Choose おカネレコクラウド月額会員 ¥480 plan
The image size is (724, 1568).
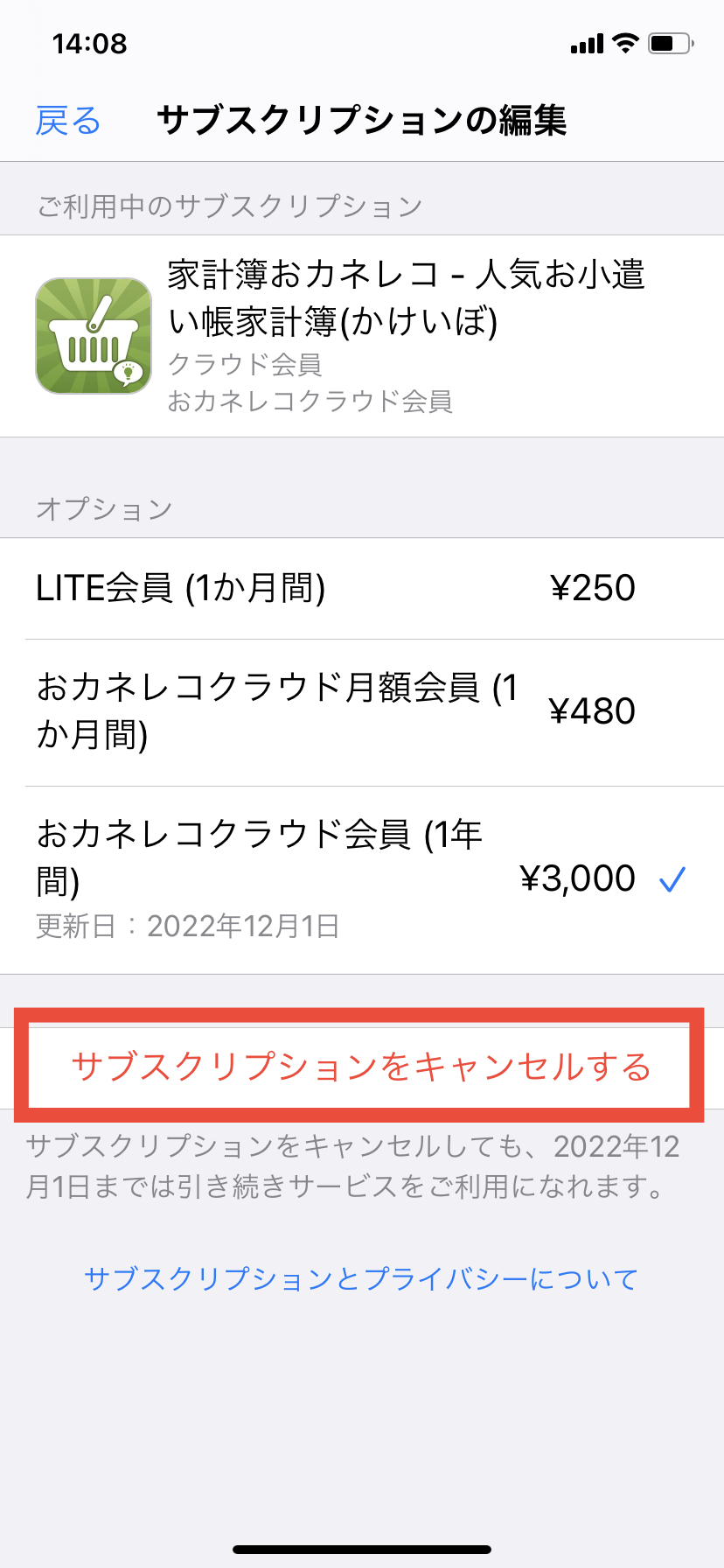click(x=362, y=711)
